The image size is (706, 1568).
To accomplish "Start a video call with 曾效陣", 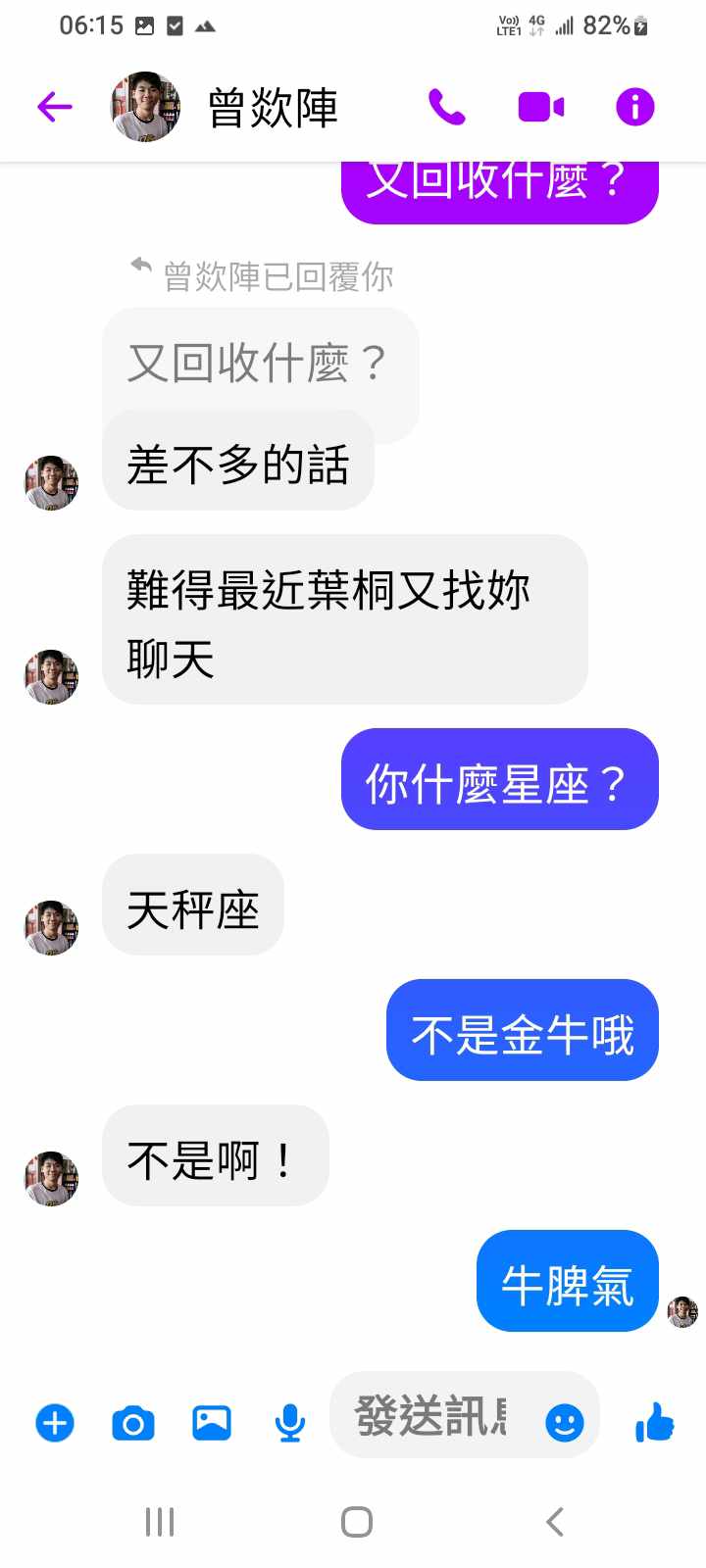I will tap(540, 107).
